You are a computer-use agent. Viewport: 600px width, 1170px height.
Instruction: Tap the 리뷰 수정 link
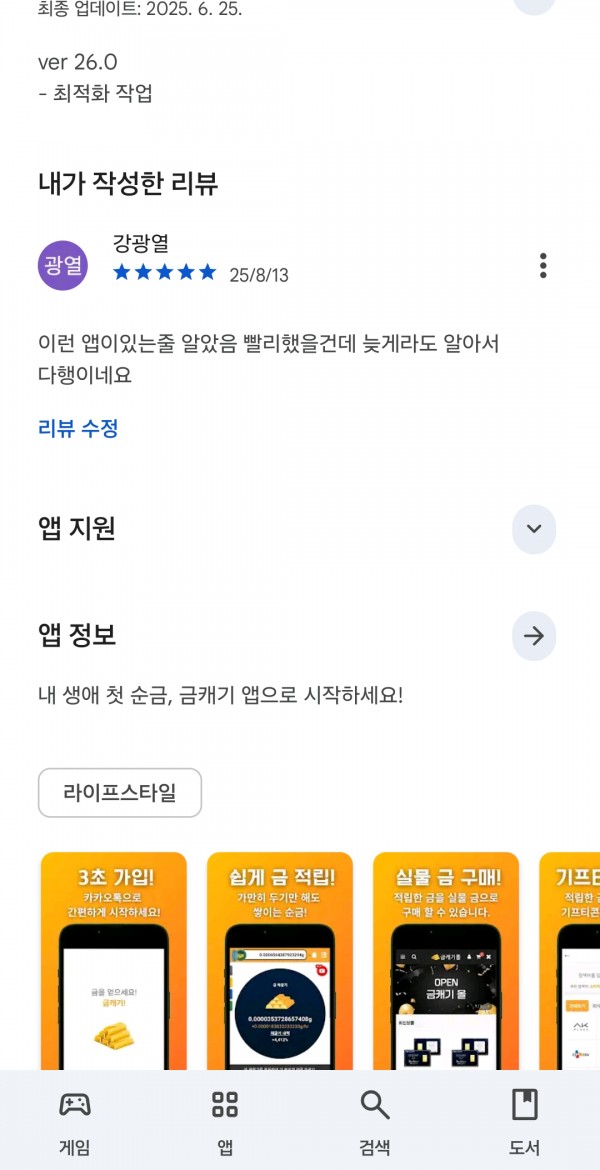coord(78,428)
